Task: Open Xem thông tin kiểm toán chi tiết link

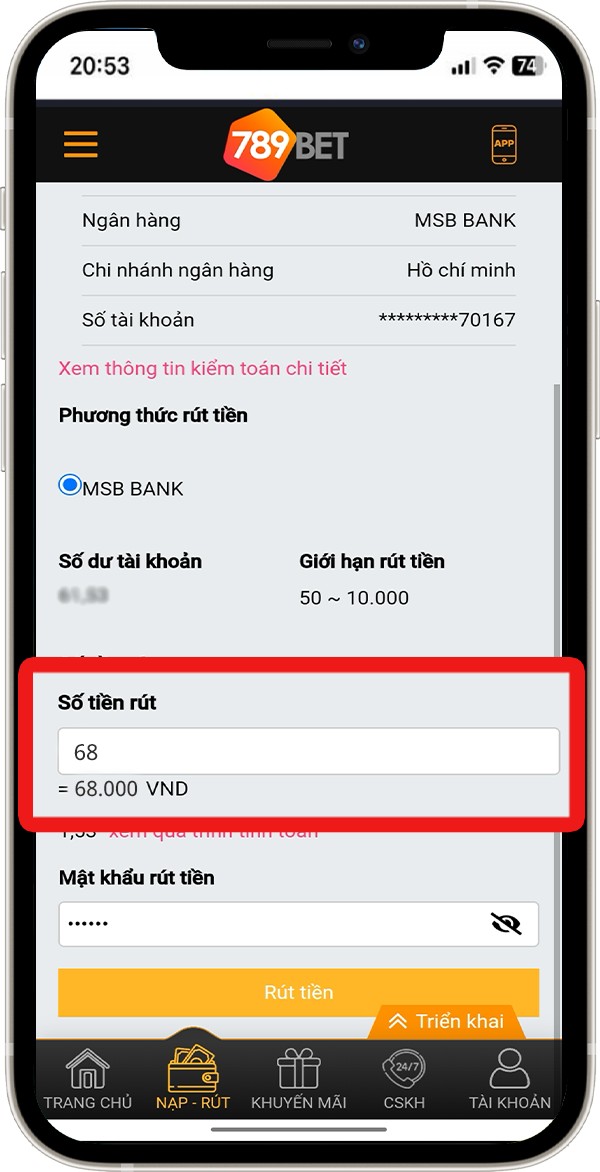Action: [x=203, y=368]
